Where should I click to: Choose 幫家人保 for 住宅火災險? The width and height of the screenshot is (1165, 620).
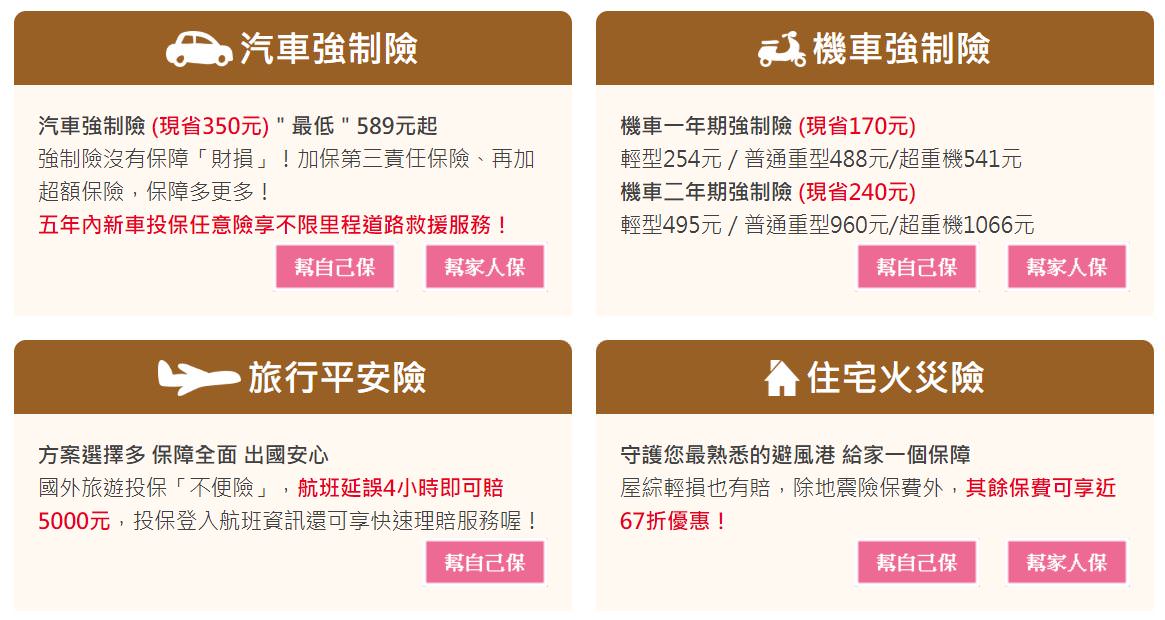(x=1066, y=562)
